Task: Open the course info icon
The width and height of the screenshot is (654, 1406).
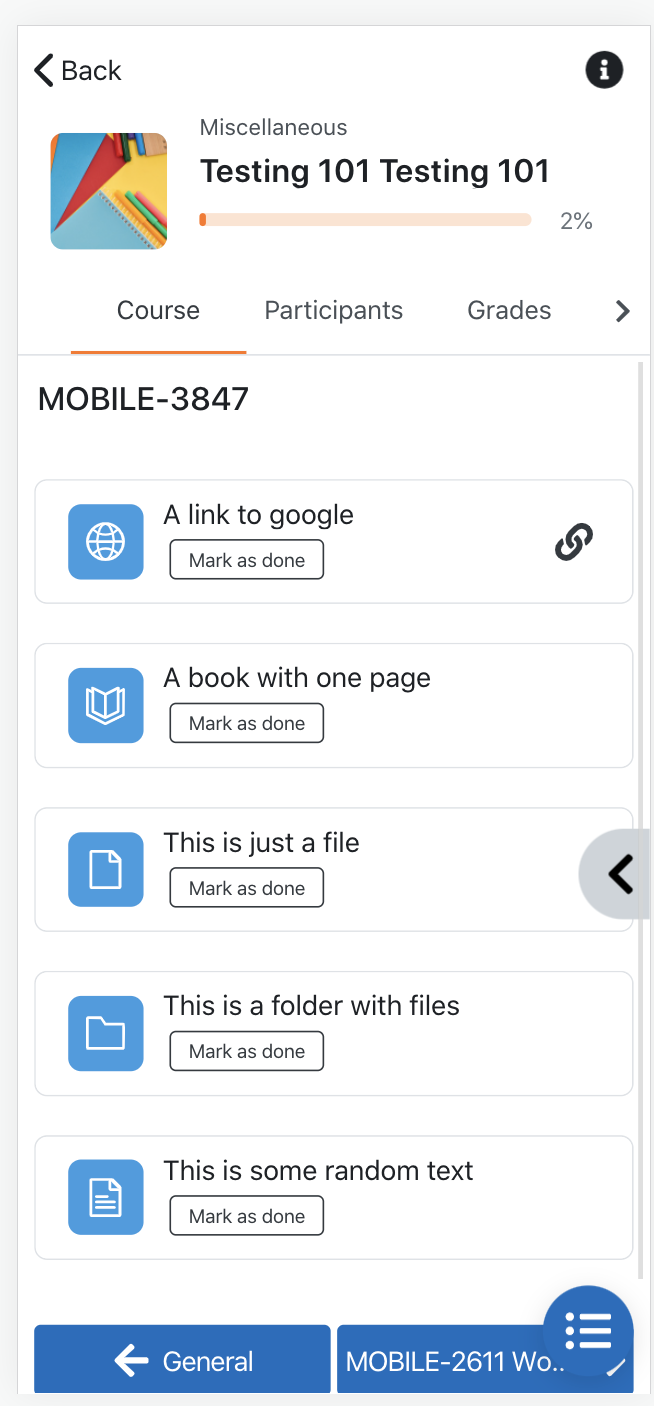Action: tap(604, 69)
